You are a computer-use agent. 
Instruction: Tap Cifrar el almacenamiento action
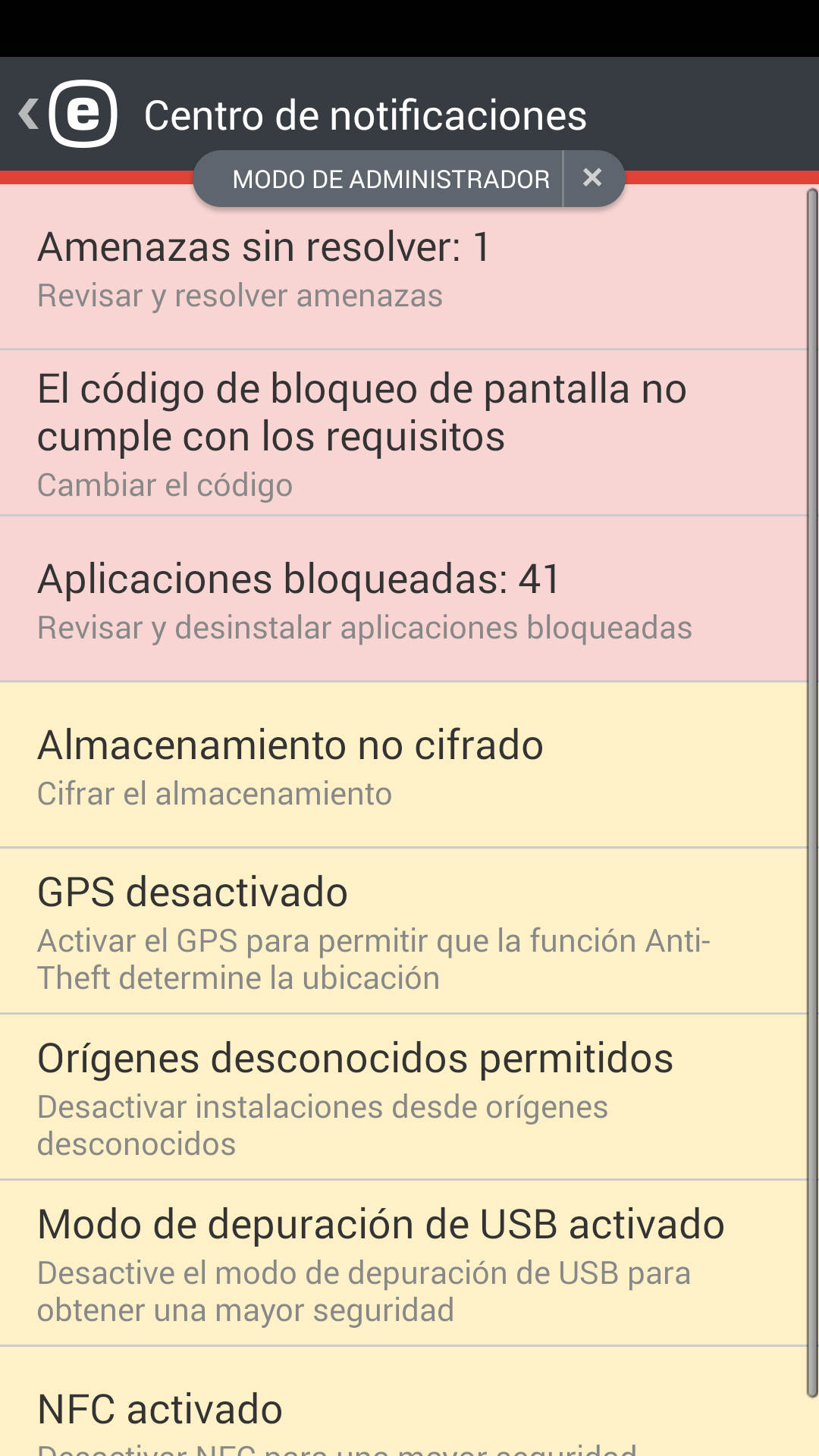(x=214, y=793)
